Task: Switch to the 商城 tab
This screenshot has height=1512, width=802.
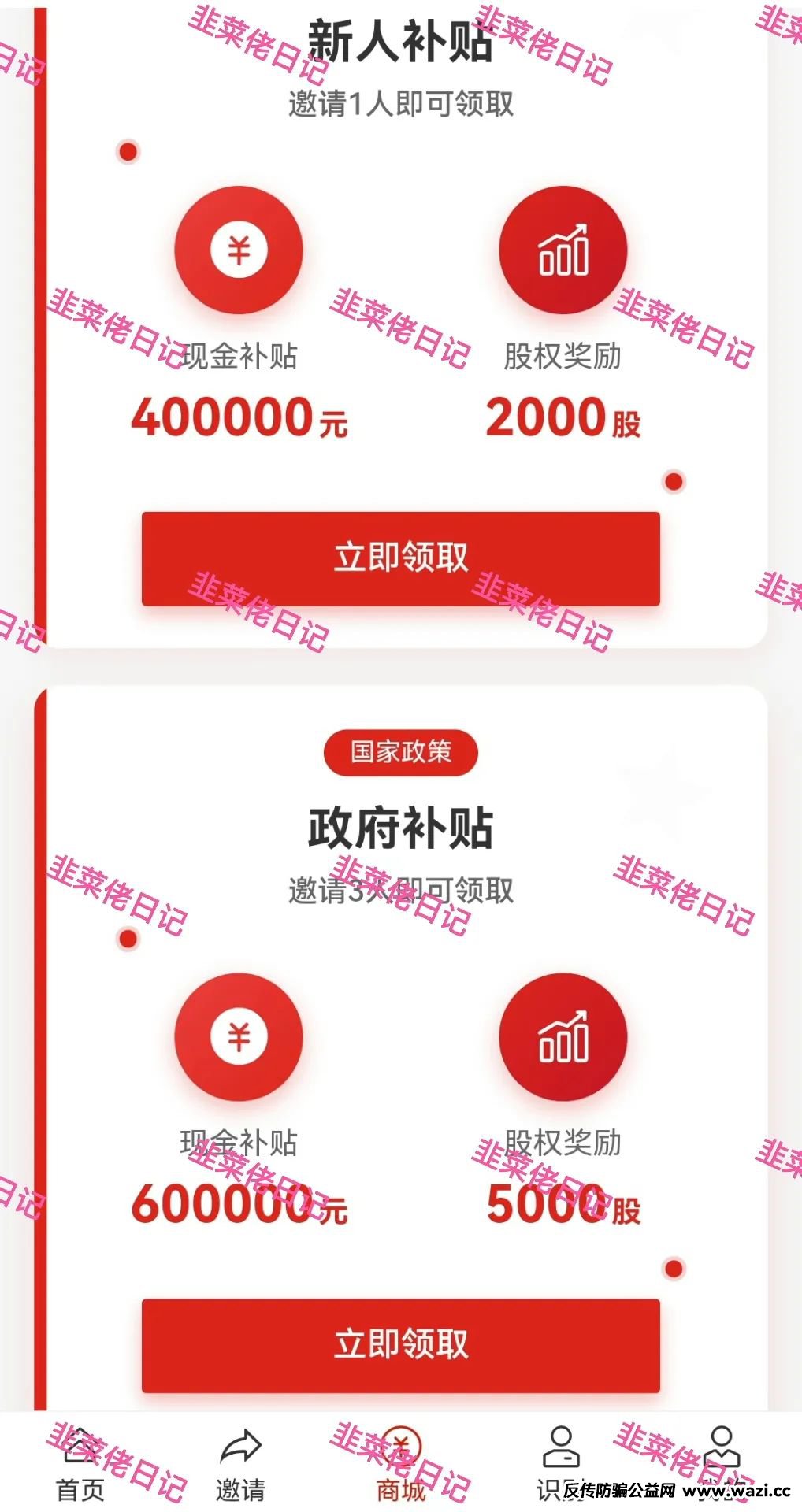Action: click(400, 1465)
